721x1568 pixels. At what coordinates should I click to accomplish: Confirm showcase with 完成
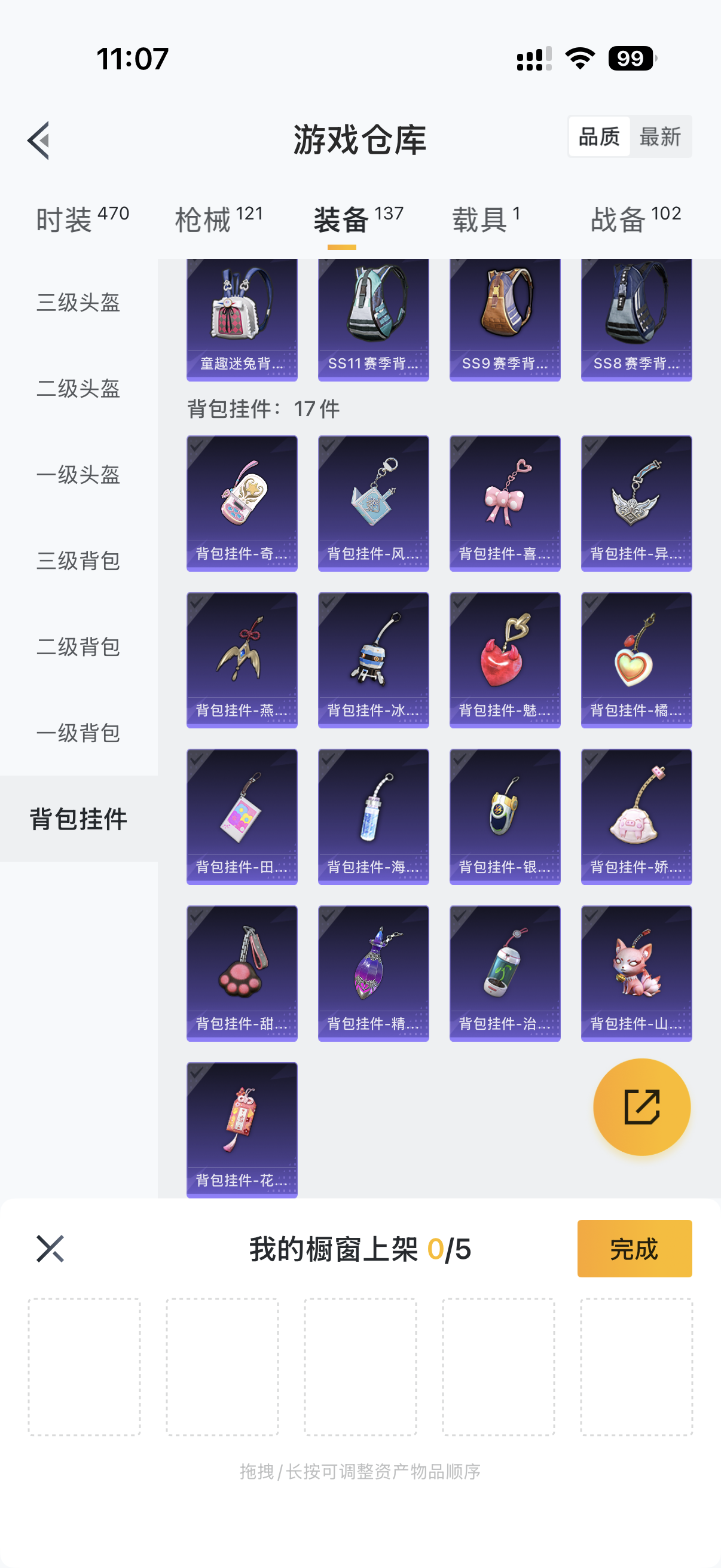coord(634,1249)
